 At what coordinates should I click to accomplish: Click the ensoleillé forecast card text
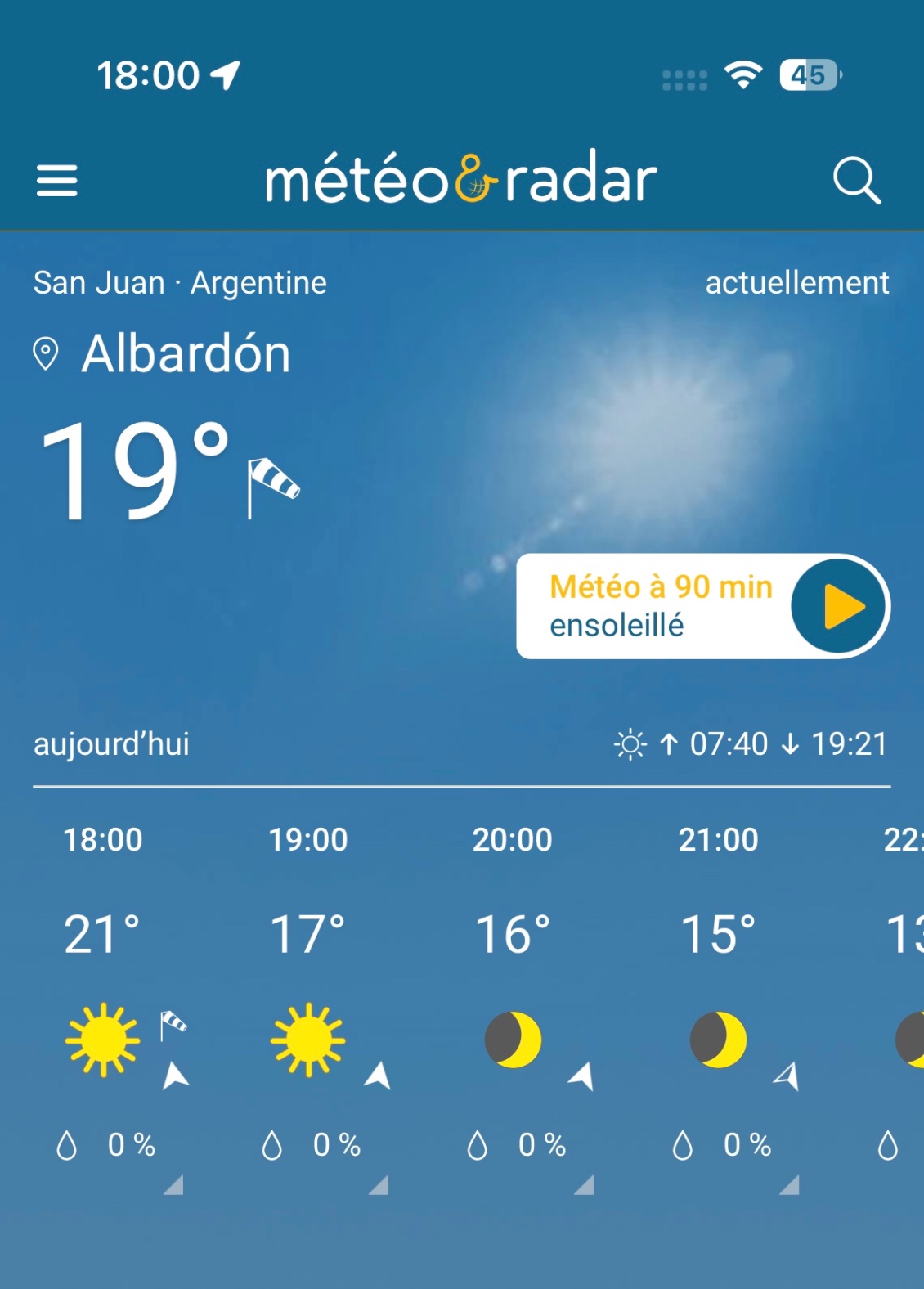click(616, 626)
